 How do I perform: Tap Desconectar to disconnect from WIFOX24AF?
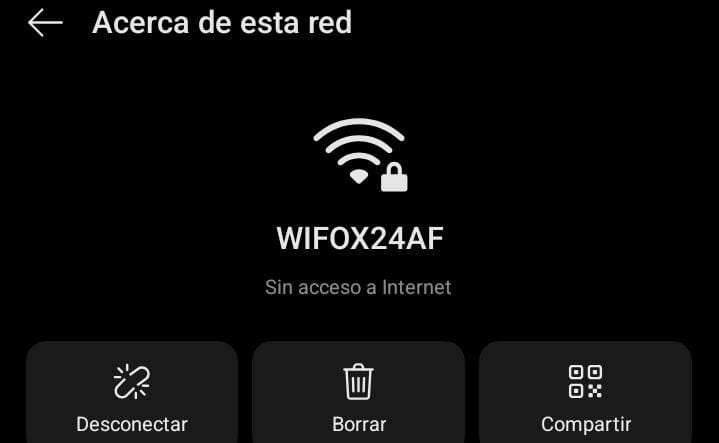pyautogui.click(x=132, y=392)
